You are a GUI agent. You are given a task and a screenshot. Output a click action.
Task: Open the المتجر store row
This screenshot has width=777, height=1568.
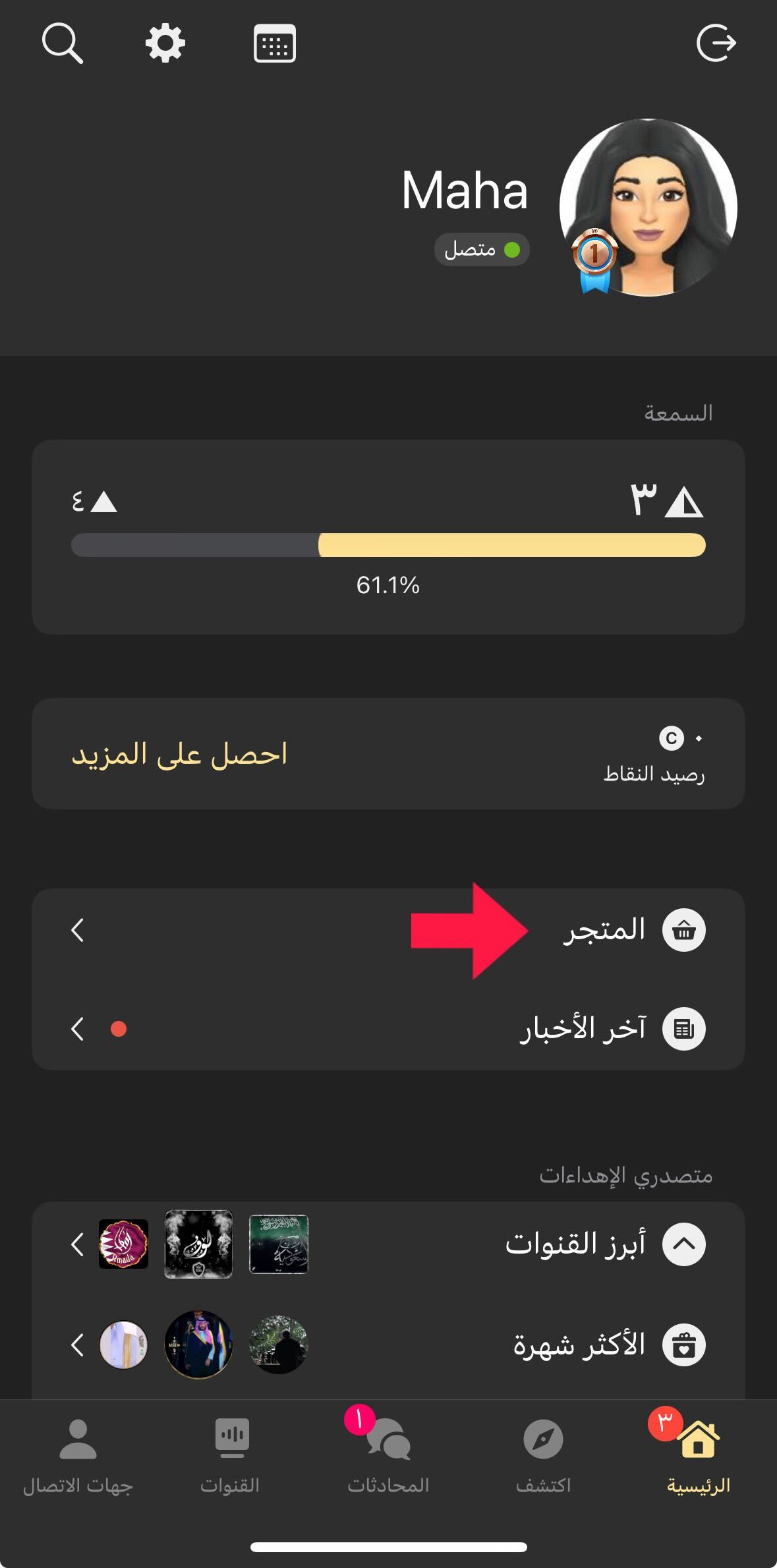[x=603, y=930]
